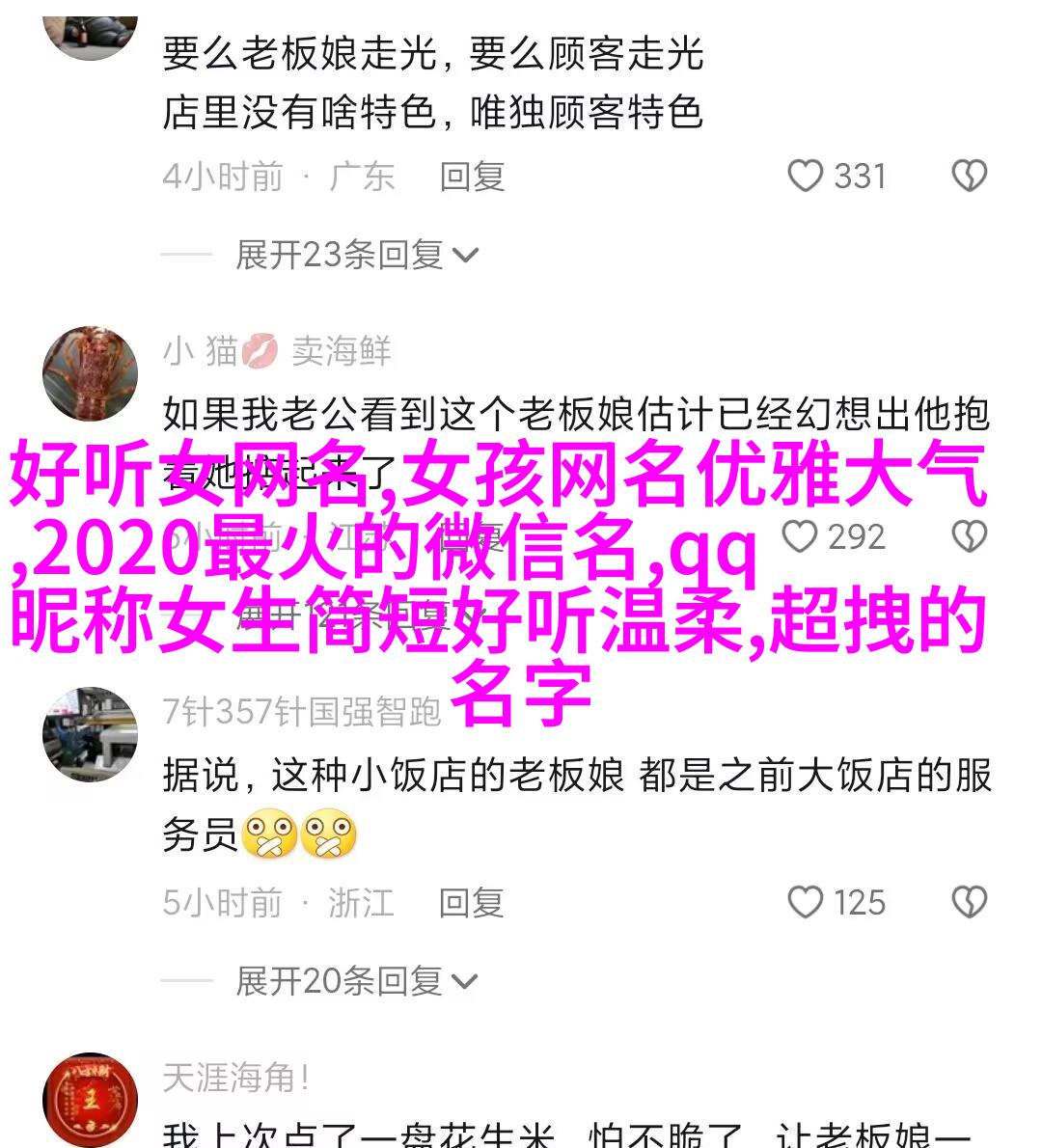Open 小猫 卖海鲜's profile avatar
The width and height of the screenshot is (1042, 1148).
(x=91, y=374)
